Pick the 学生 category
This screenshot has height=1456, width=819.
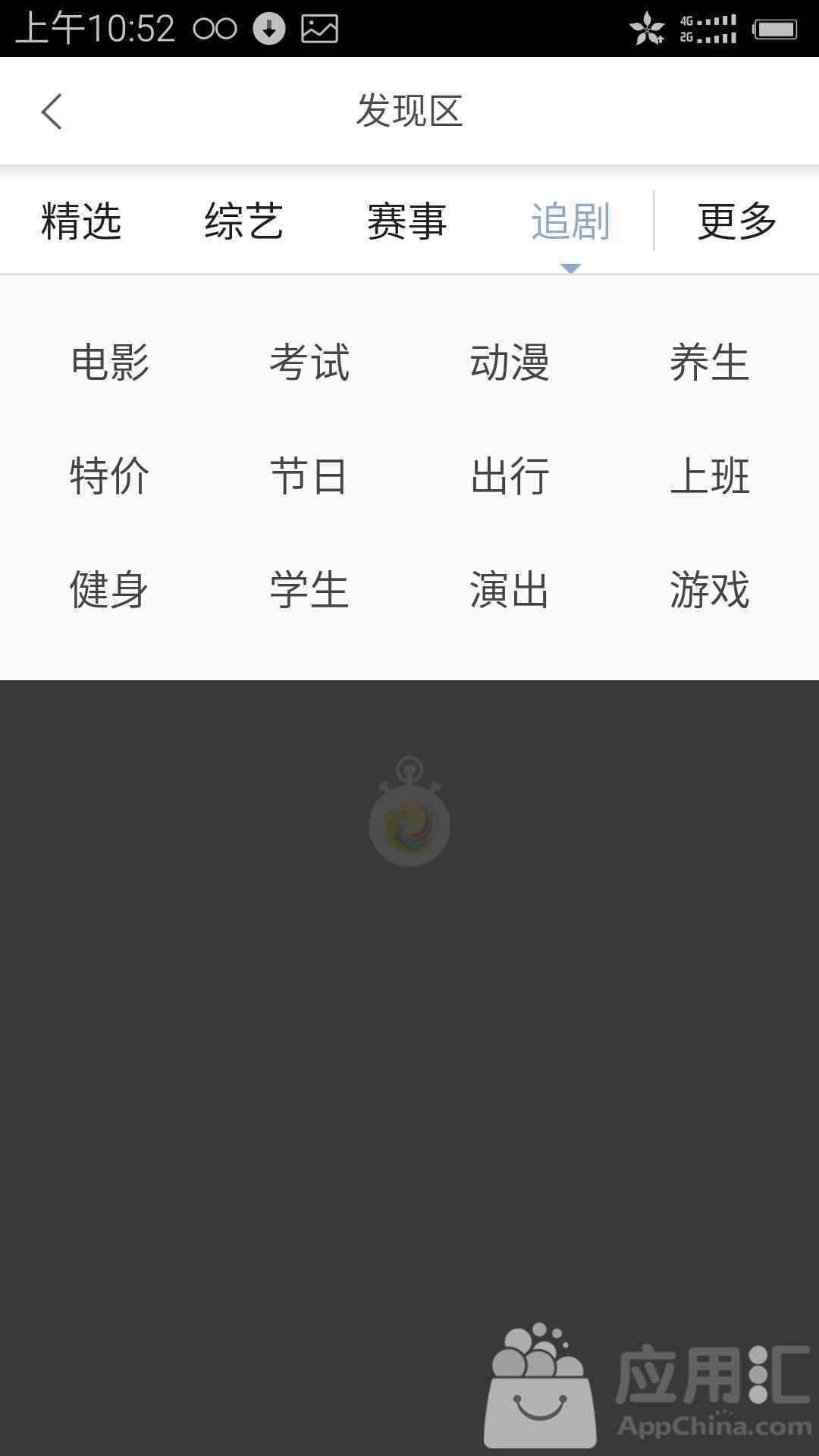(309, 590)
